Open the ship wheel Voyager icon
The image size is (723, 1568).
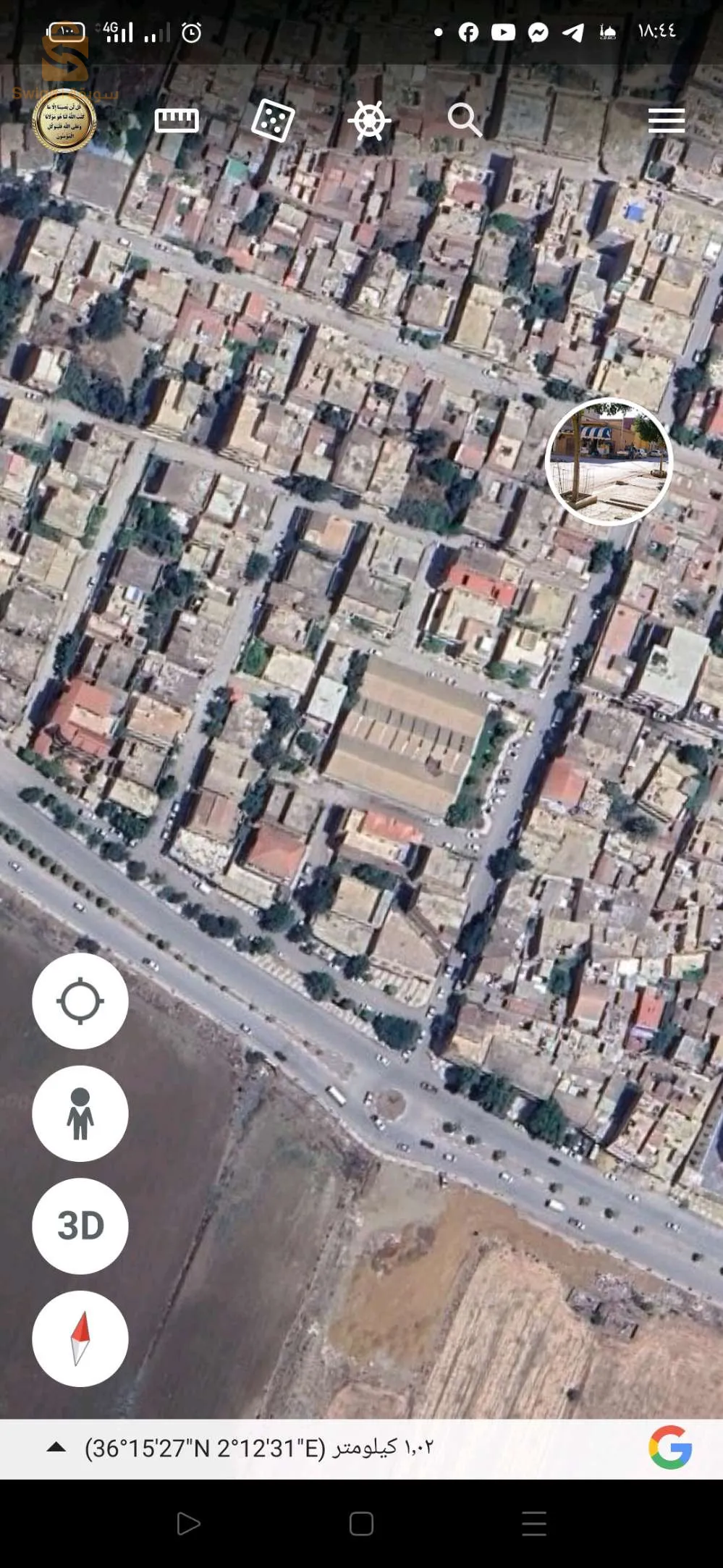pos(369,120)
